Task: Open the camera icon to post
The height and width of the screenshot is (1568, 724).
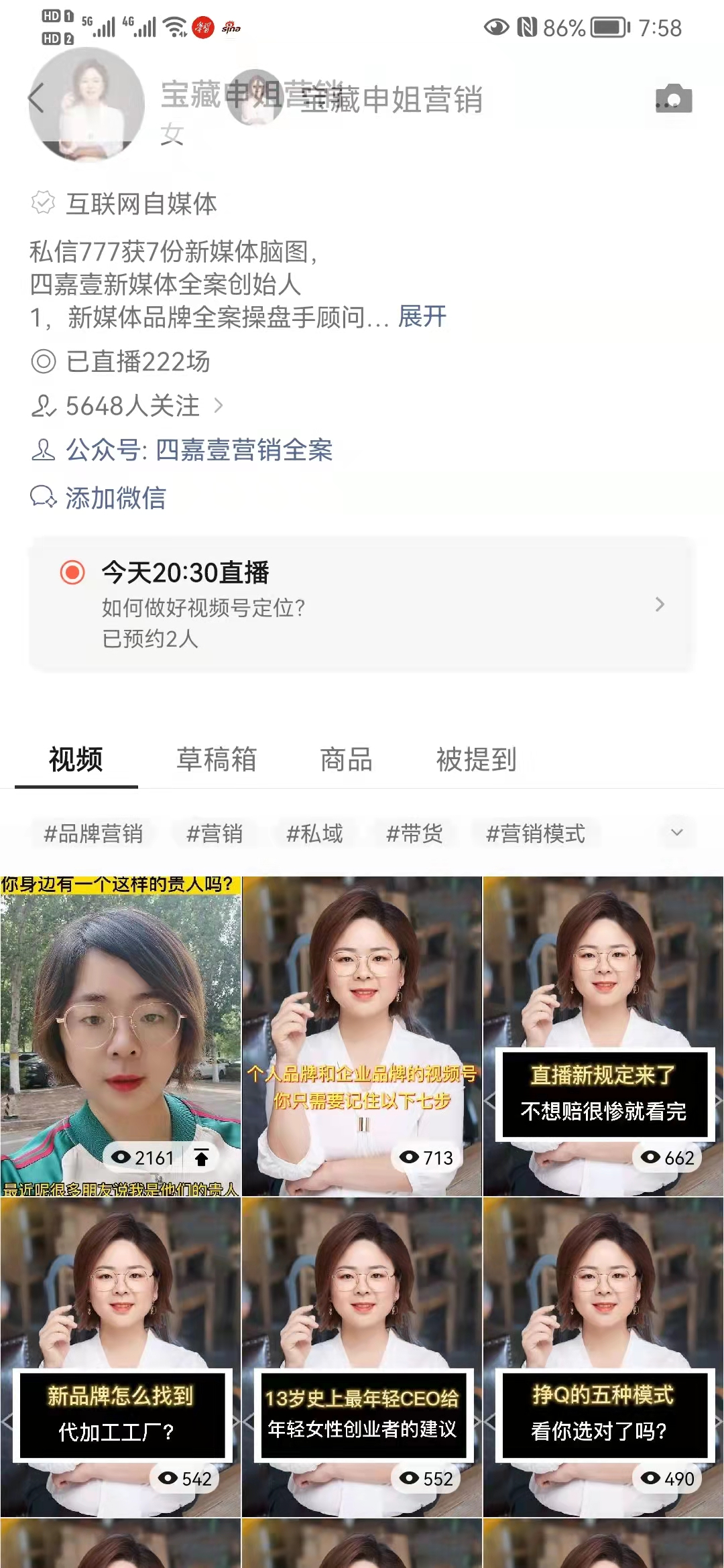Action: coord(673,99)
